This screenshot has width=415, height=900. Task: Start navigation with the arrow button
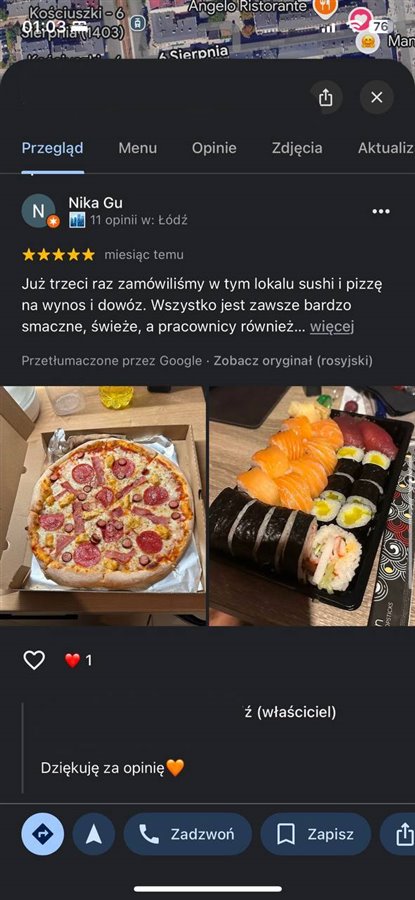(94, 834)
